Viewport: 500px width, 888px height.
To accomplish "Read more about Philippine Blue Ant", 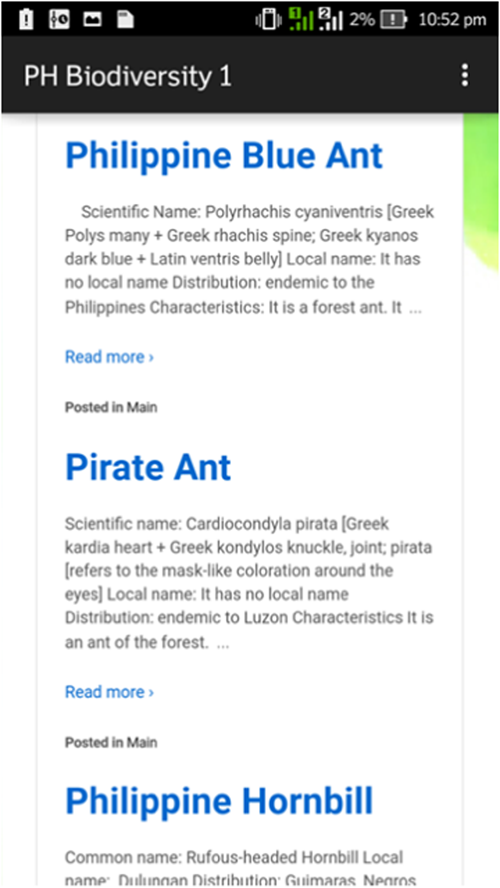I will [109, 357].
